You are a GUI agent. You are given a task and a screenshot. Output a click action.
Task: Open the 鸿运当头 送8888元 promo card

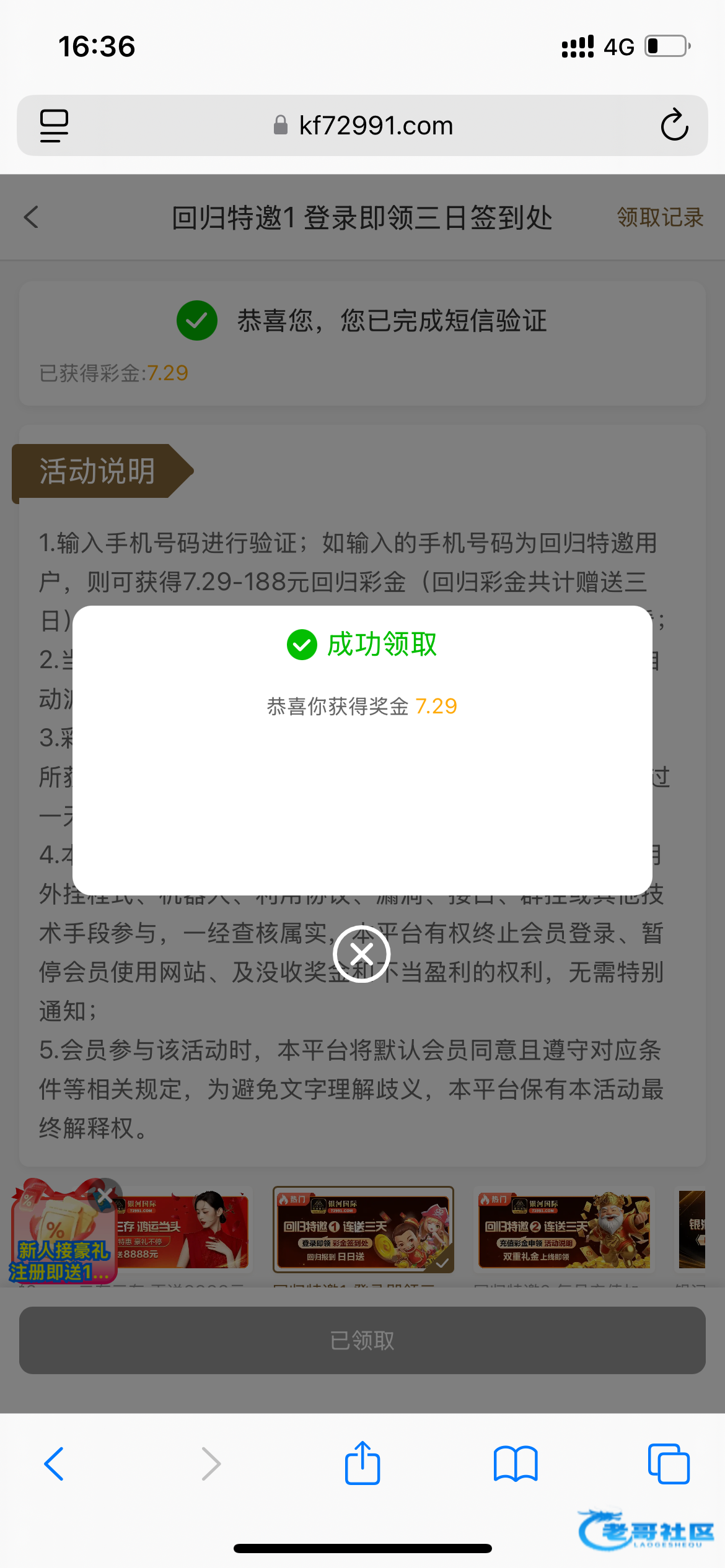coord(186,1230)
